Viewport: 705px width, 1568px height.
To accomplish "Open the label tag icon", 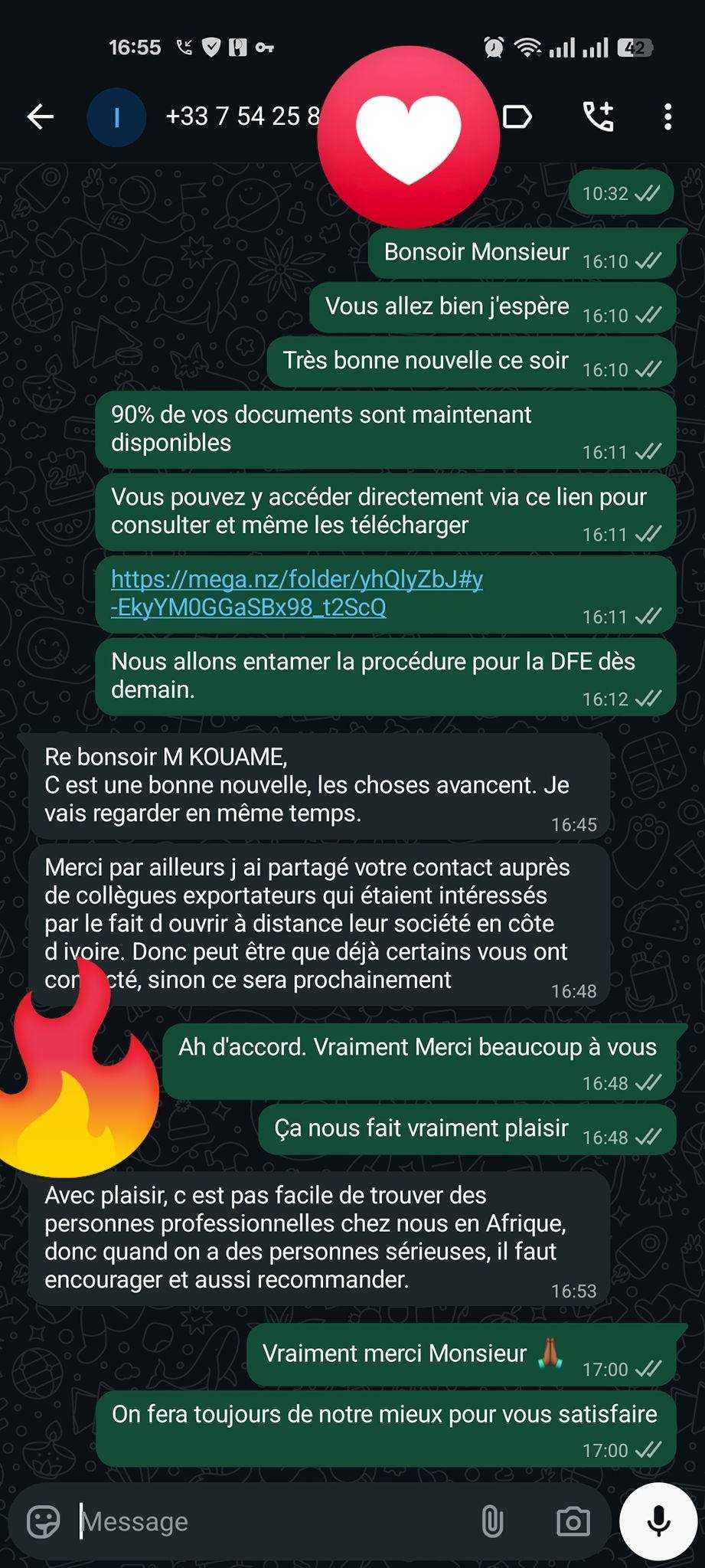I will (517, 116).
